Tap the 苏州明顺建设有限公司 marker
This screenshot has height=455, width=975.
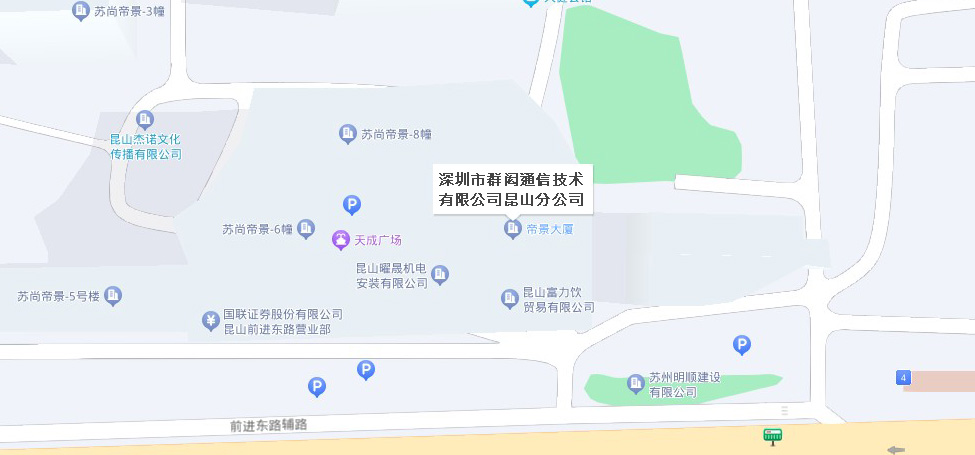[x=635, y=383]
